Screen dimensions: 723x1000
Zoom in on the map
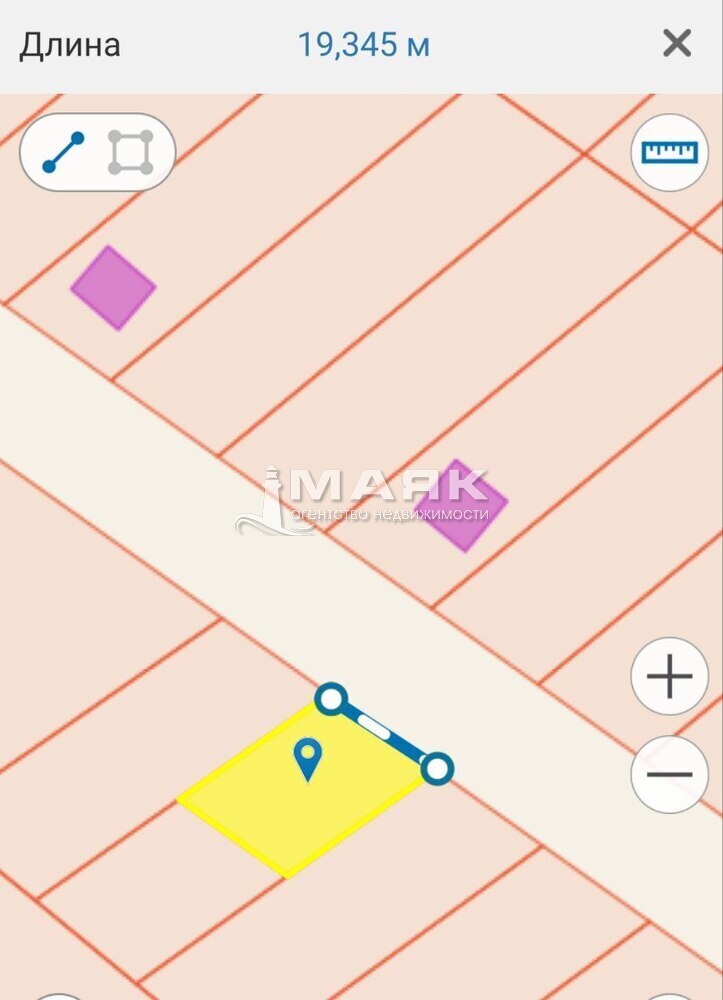coord(669,677)
